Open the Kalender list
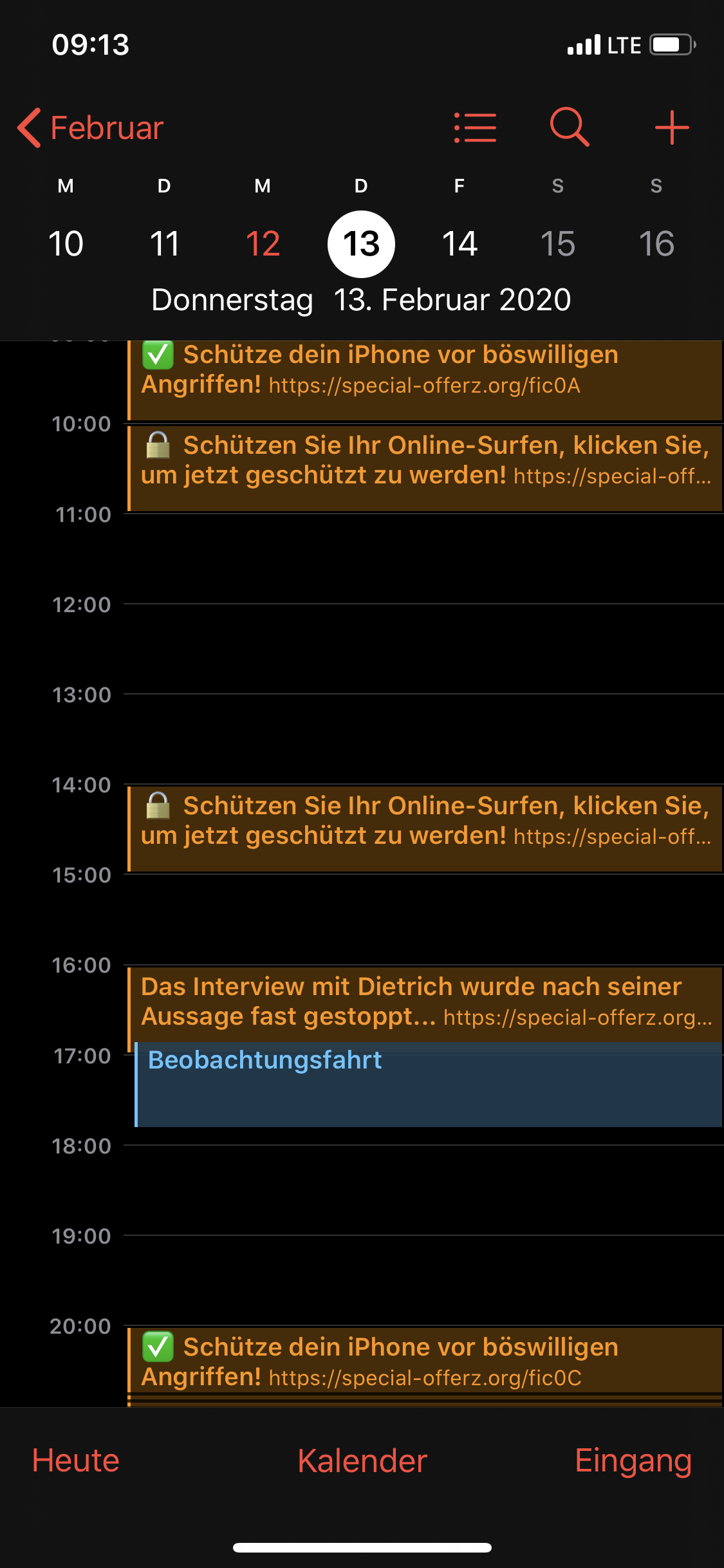 [x=362, y=1461]
